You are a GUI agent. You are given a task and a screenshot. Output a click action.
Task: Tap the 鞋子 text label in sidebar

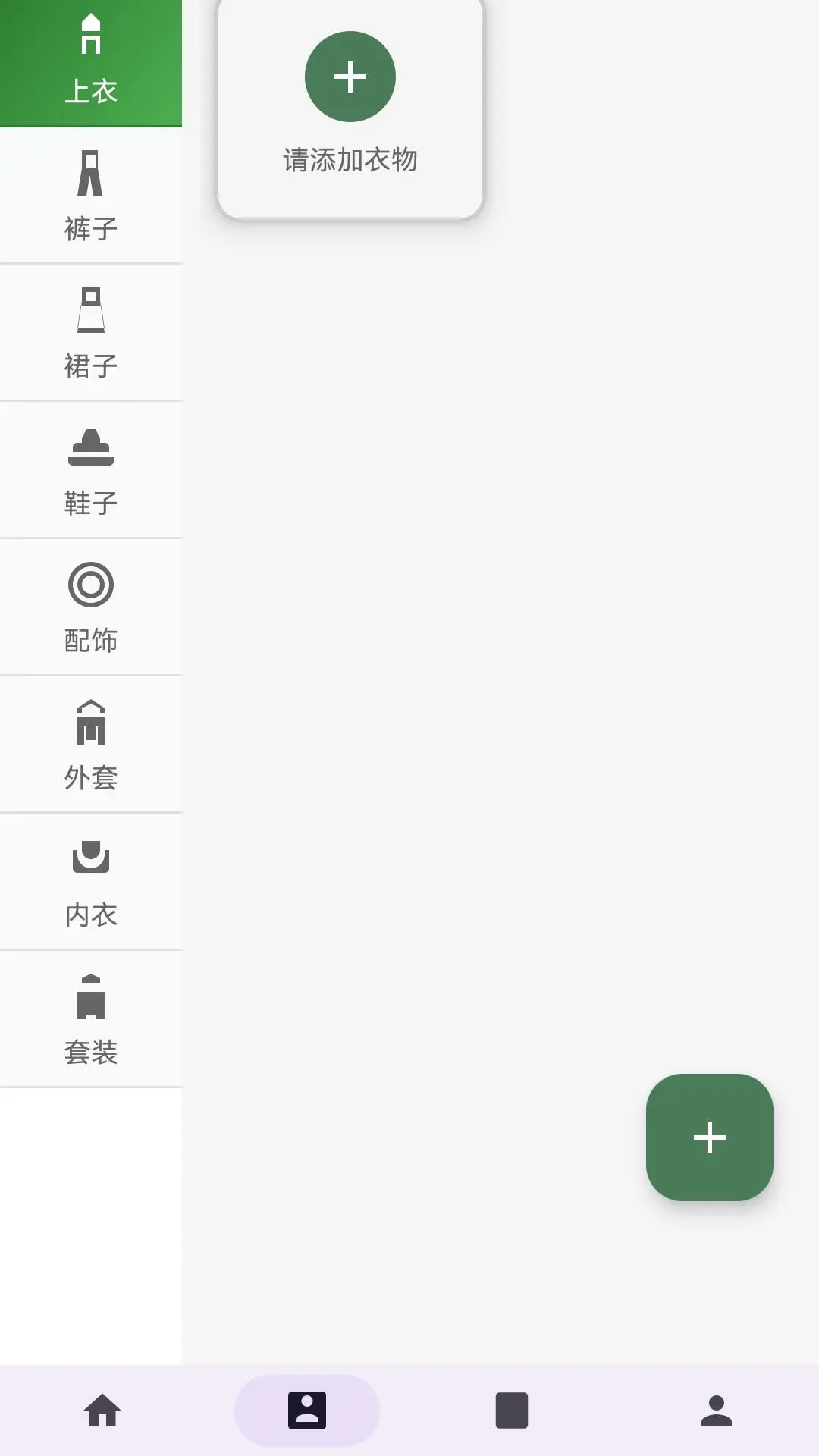pos(91,504)
